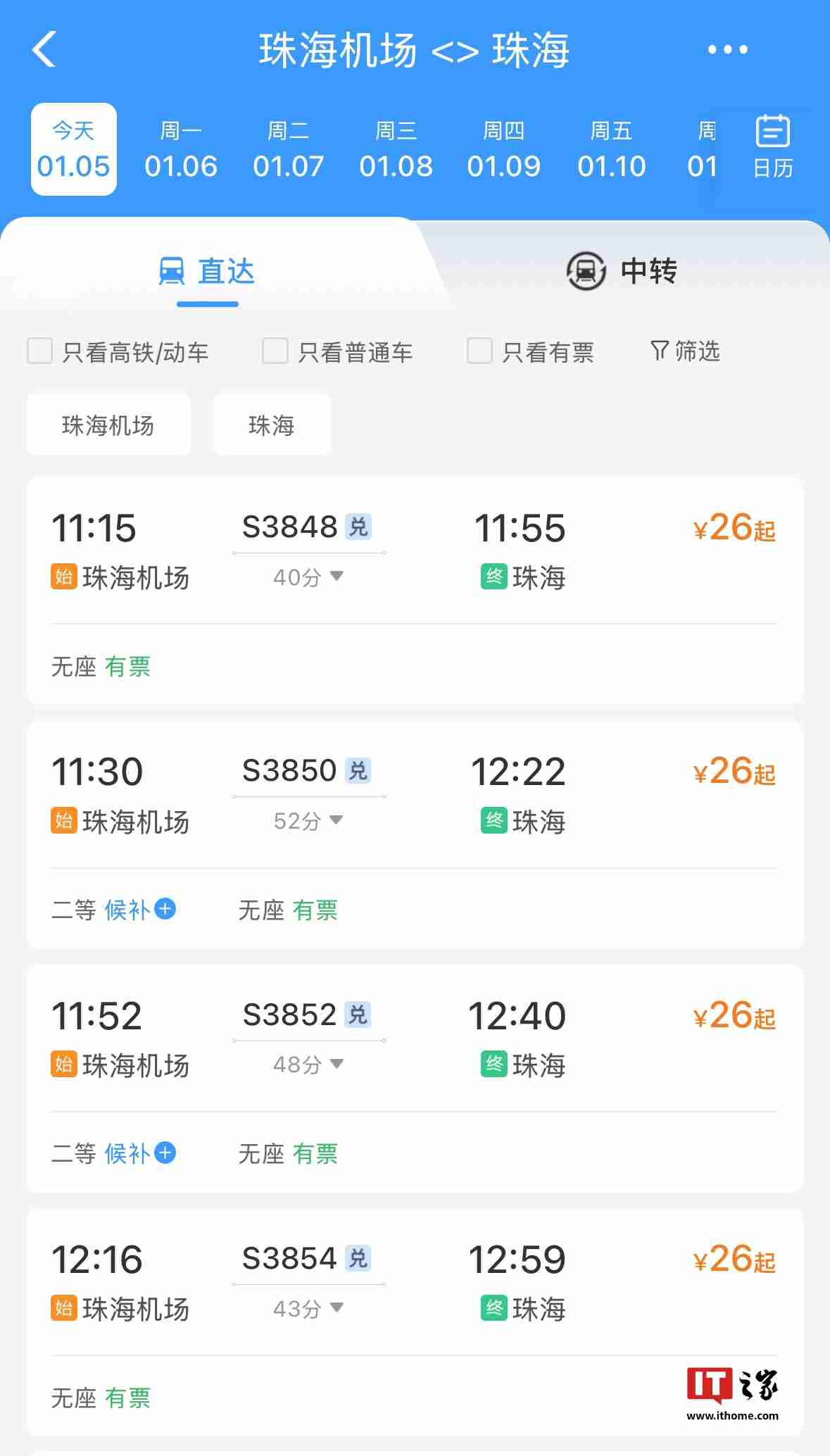Expand the 52分 stops for train S3850
Image resolution: width=830 pixels, height=1456 pixels.
tap(306, 820)
